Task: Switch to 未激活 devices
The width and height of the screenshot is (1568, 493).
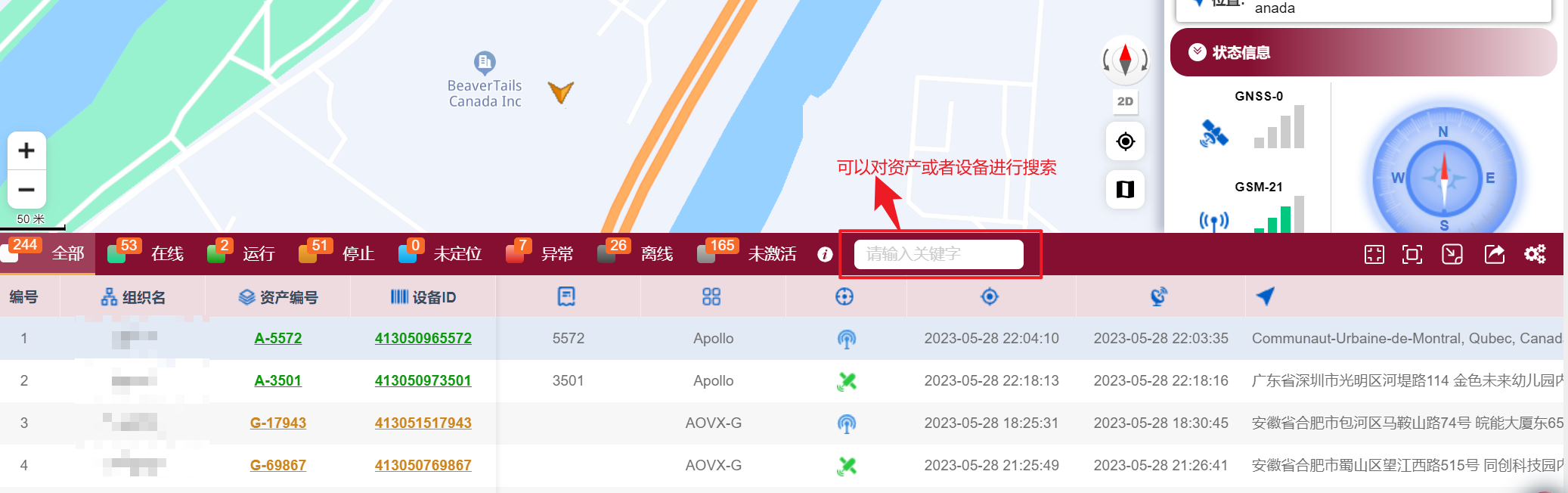Action: [x=771, y=254]
